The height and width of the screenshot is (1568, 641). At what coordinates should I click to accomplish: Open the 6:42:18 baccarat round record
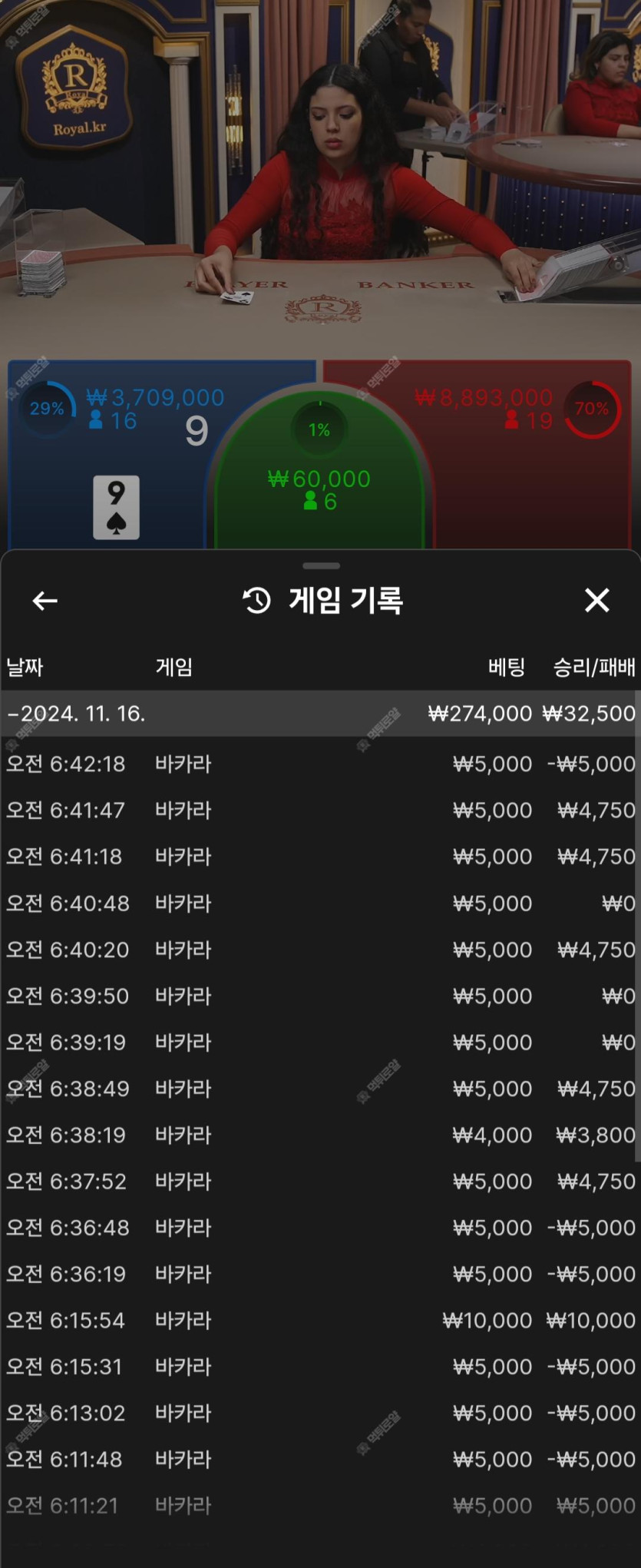point(320,764)
